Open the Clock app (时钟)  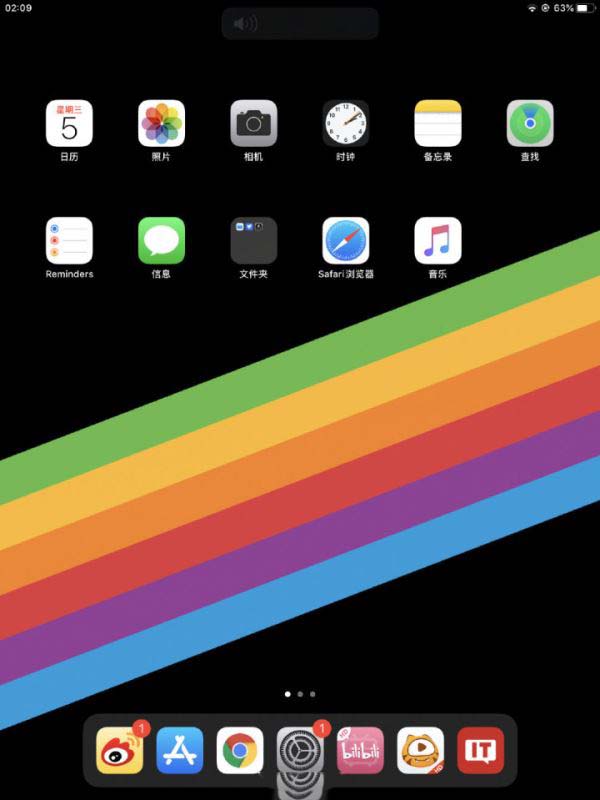click(346, 124)
